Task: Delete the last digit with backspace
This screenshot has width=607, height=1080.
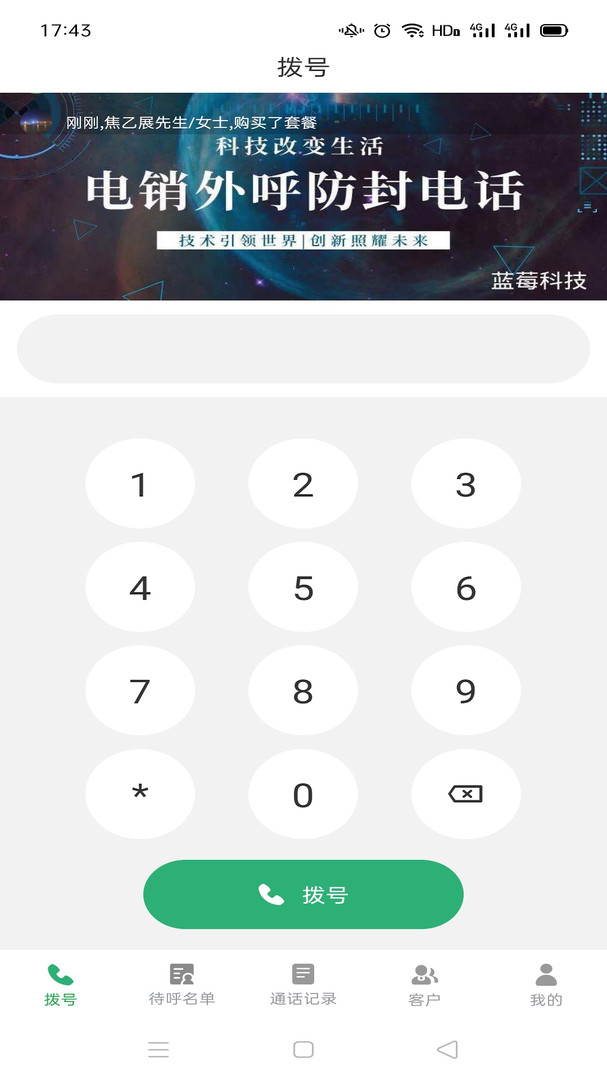Action: pos(466,793)
